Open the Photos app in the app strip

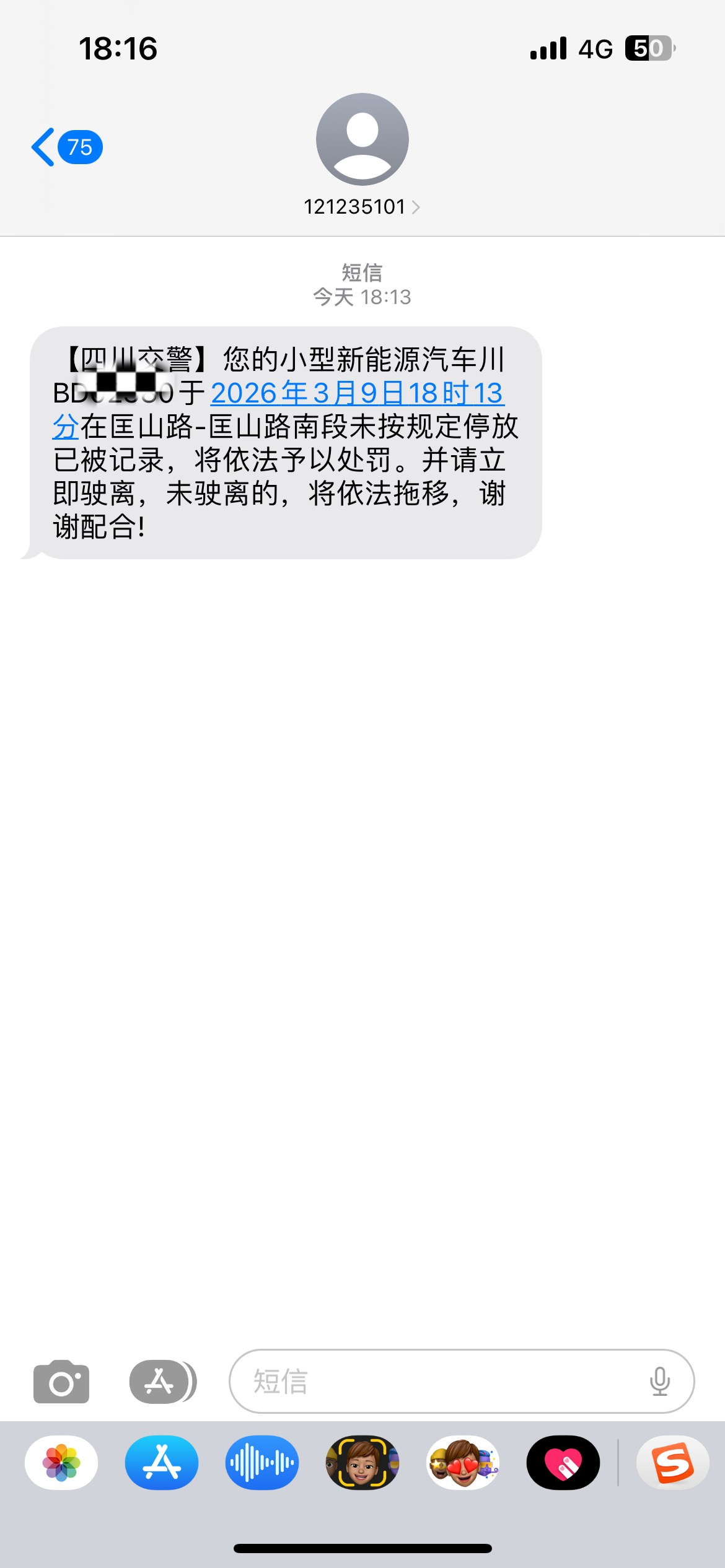coord(61,1463)
